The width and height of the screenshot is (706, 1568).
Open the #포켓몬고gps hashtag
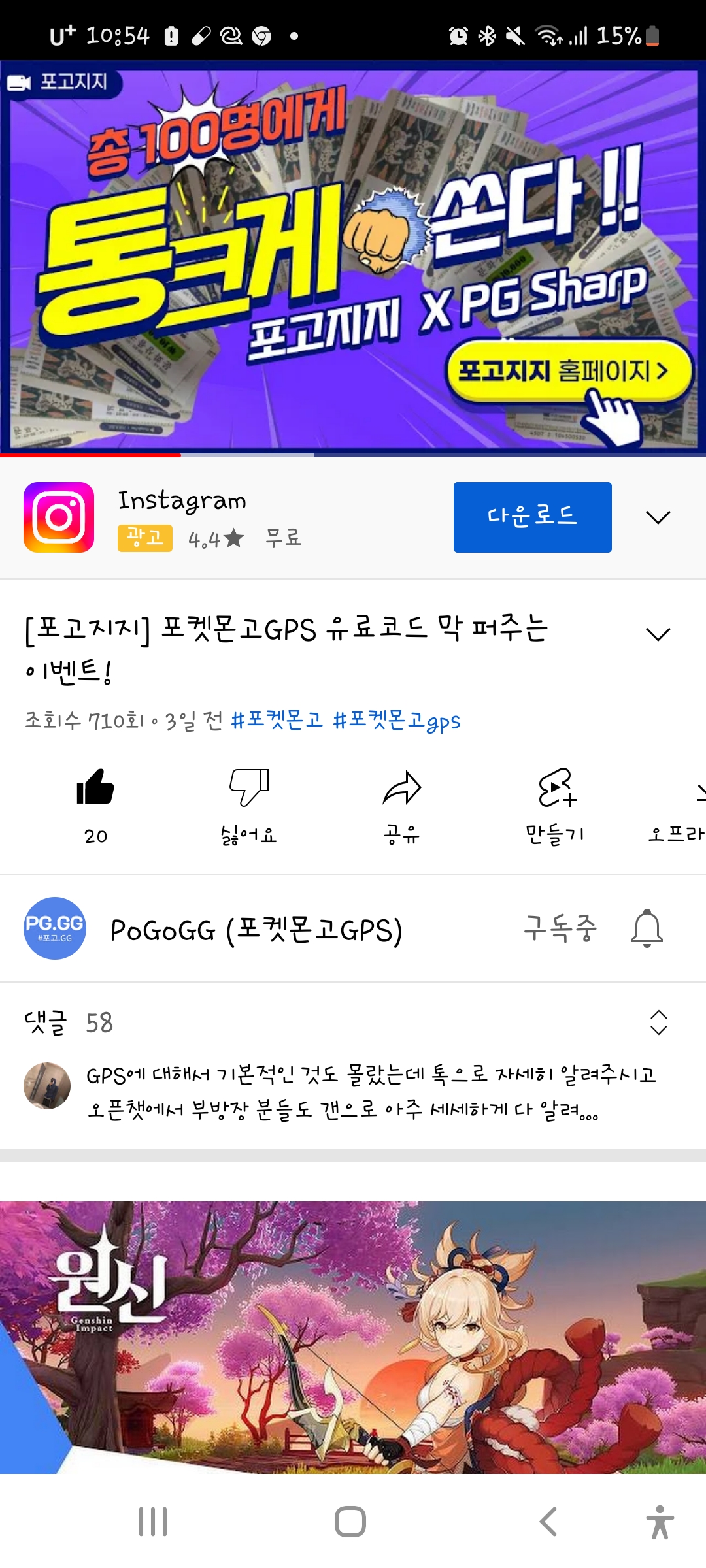pos(397,721)
